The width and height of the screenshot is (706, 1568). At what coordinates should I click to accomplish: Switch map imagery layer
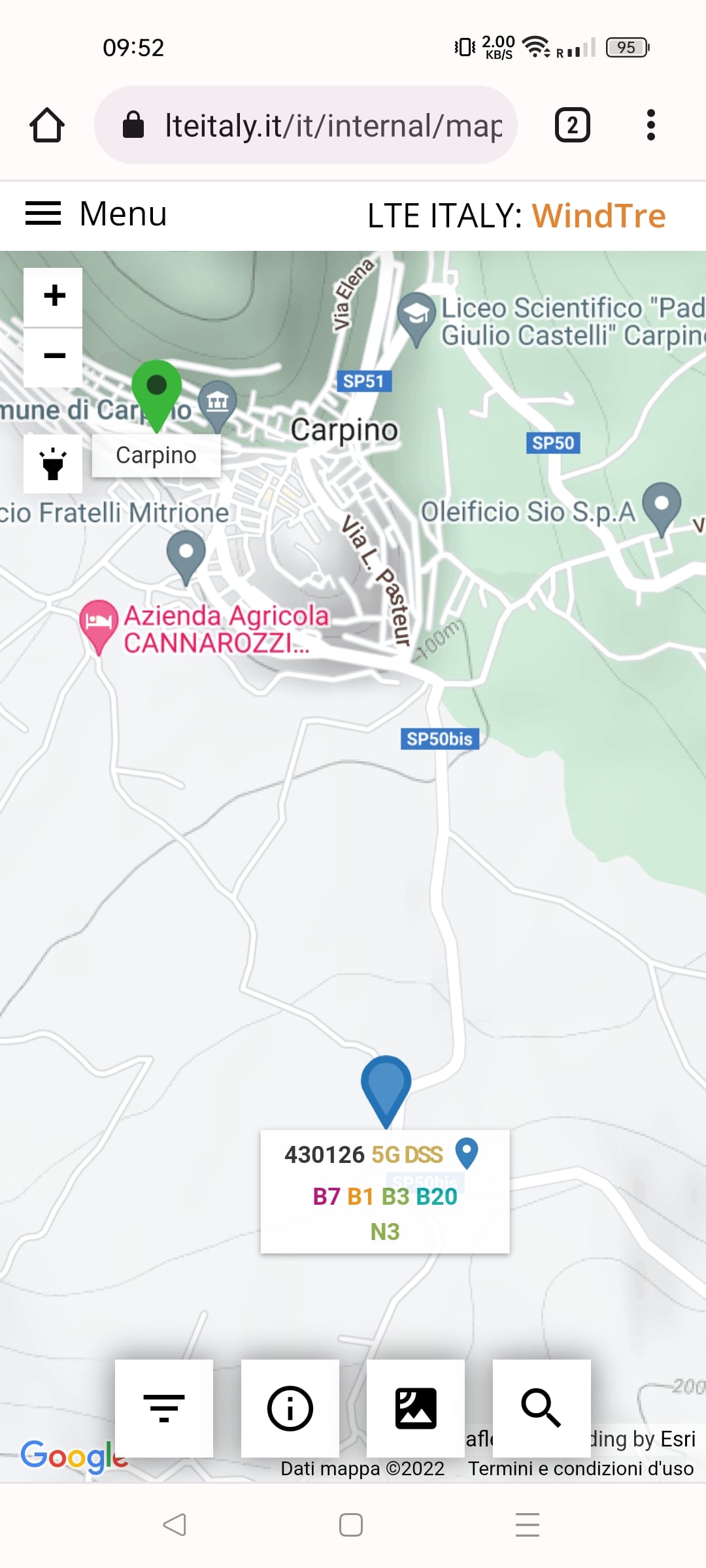click(x=416, y=1408)
